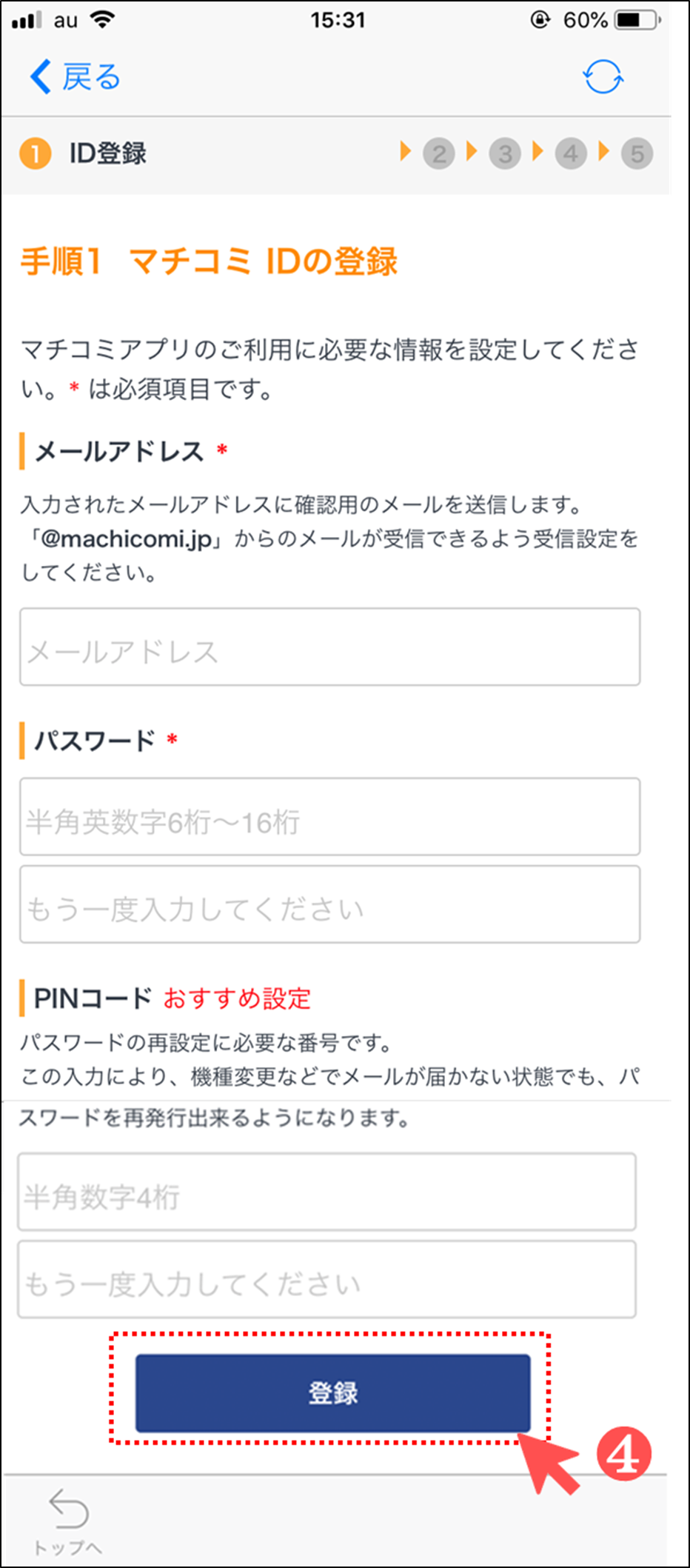Tap the PIN confirmation re-entry field

click(327, 1280)
